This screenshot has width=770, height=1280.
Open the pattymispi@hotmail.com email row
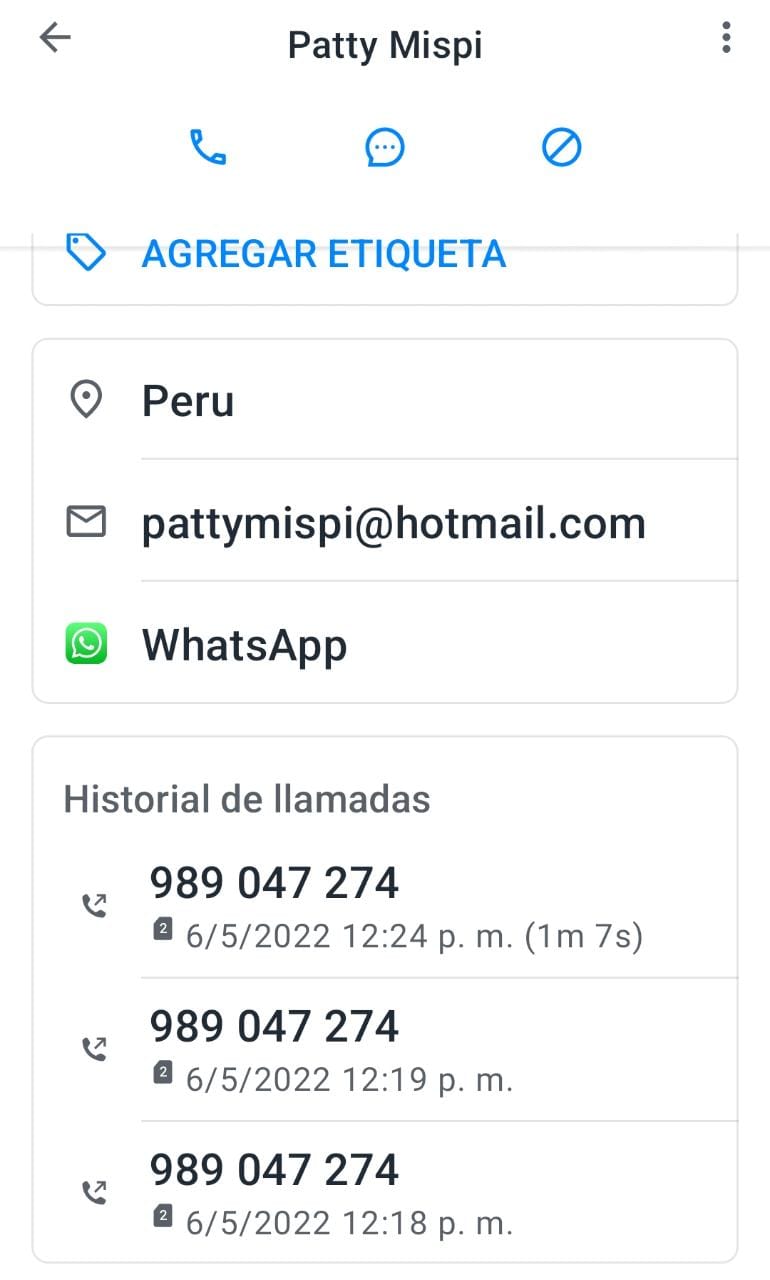pyautogui.click(x=385, y=523)
